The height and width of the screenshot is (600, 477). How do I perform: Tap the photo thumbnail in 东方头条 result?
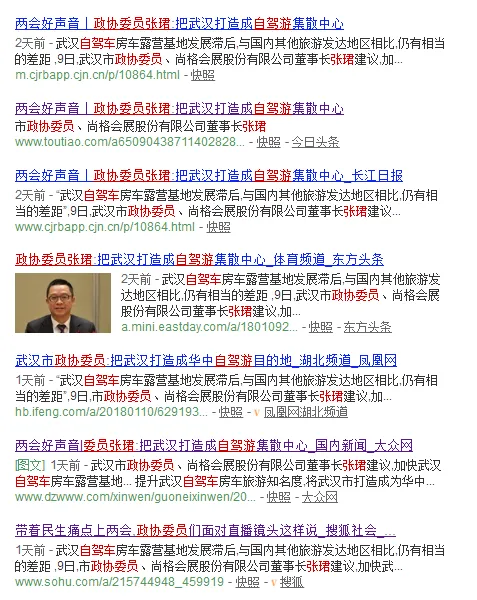63,303
